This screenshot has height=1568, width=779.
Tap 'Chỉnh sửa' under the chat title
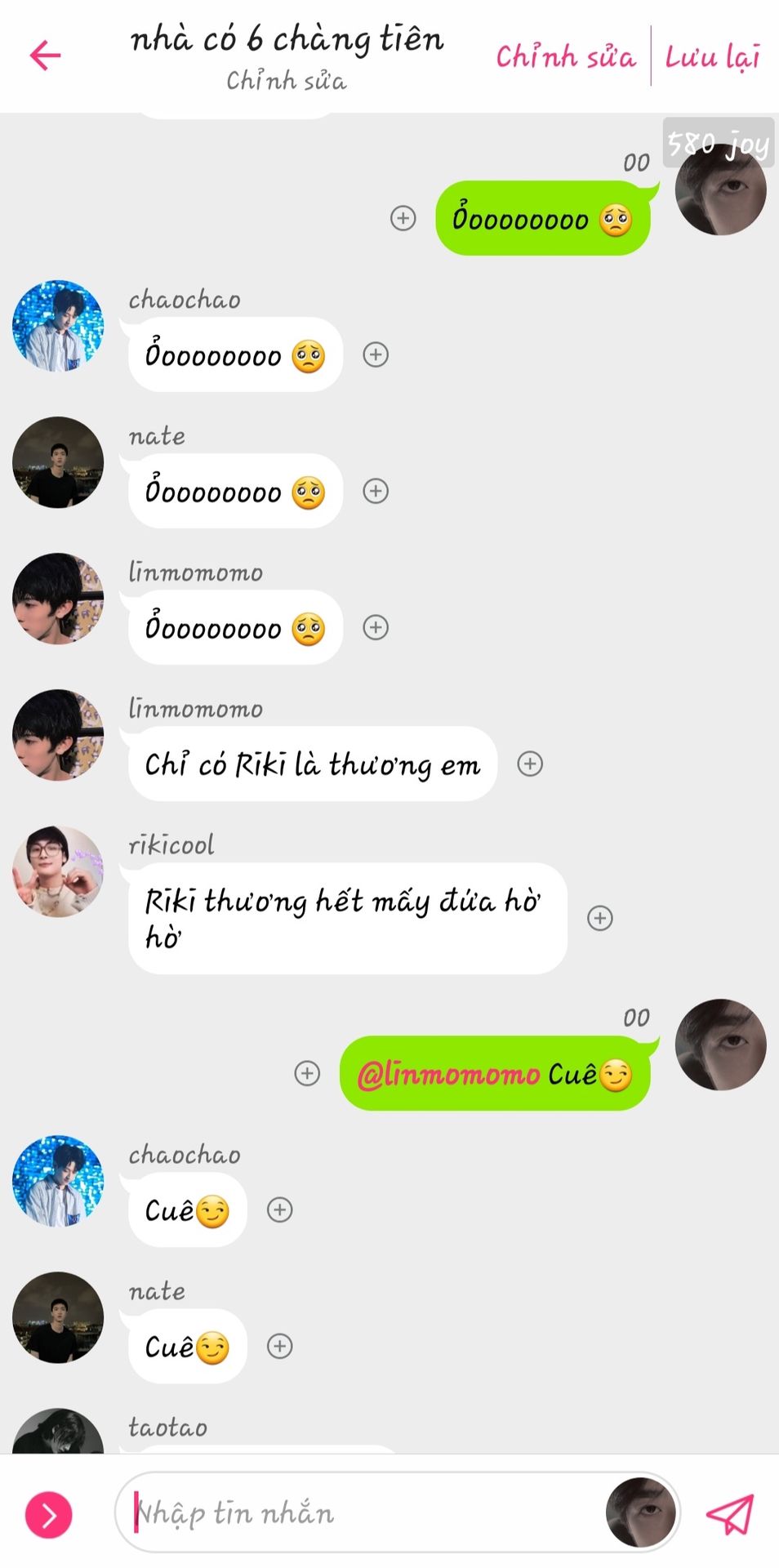287,81
